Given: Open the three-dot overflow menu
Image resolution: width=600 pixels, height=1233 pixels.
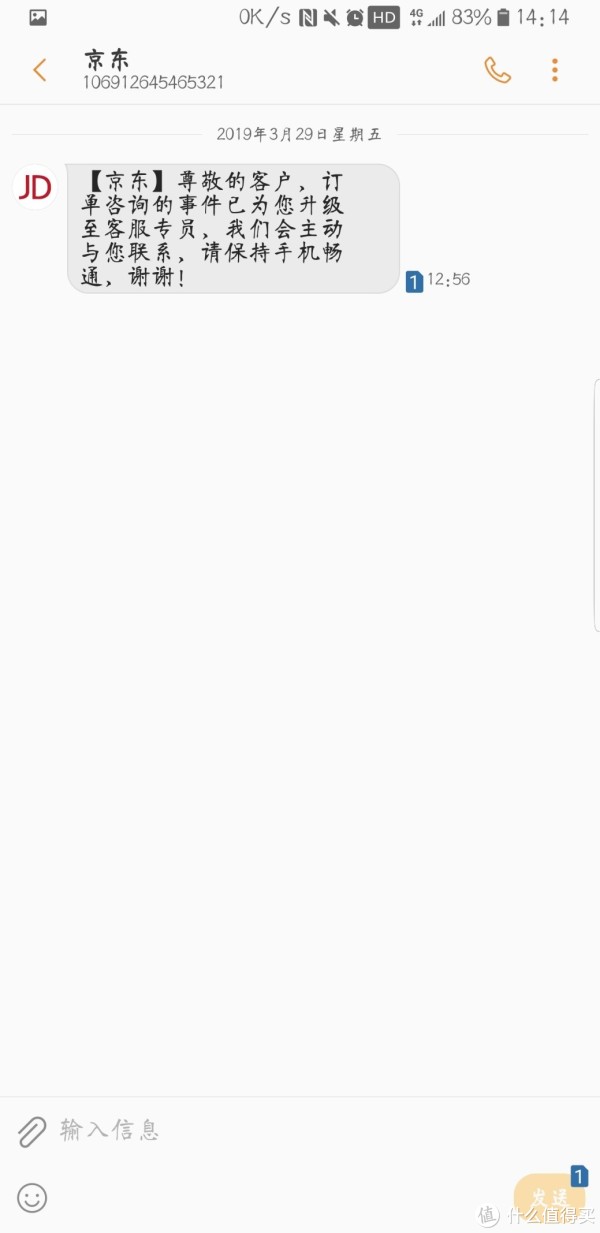Looking at the screenshot, I should [555, 70].
